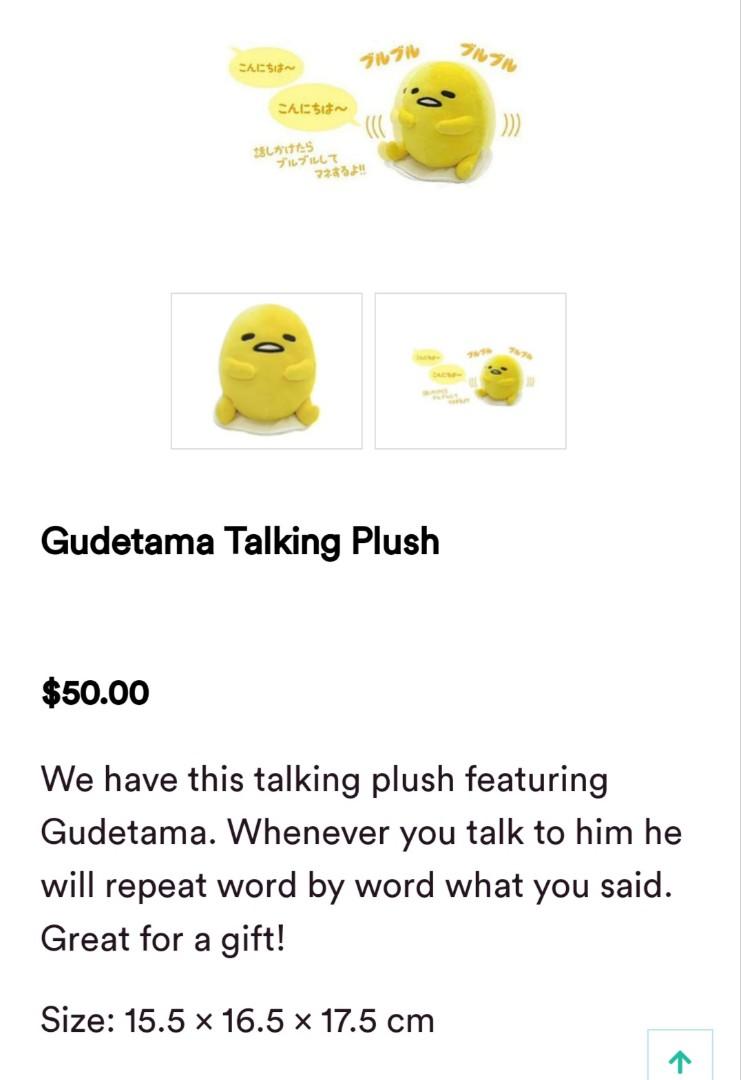Select the egg-white base under the plush
Viewport: 741px width, 1080px height.
click(x=437, y=172)
